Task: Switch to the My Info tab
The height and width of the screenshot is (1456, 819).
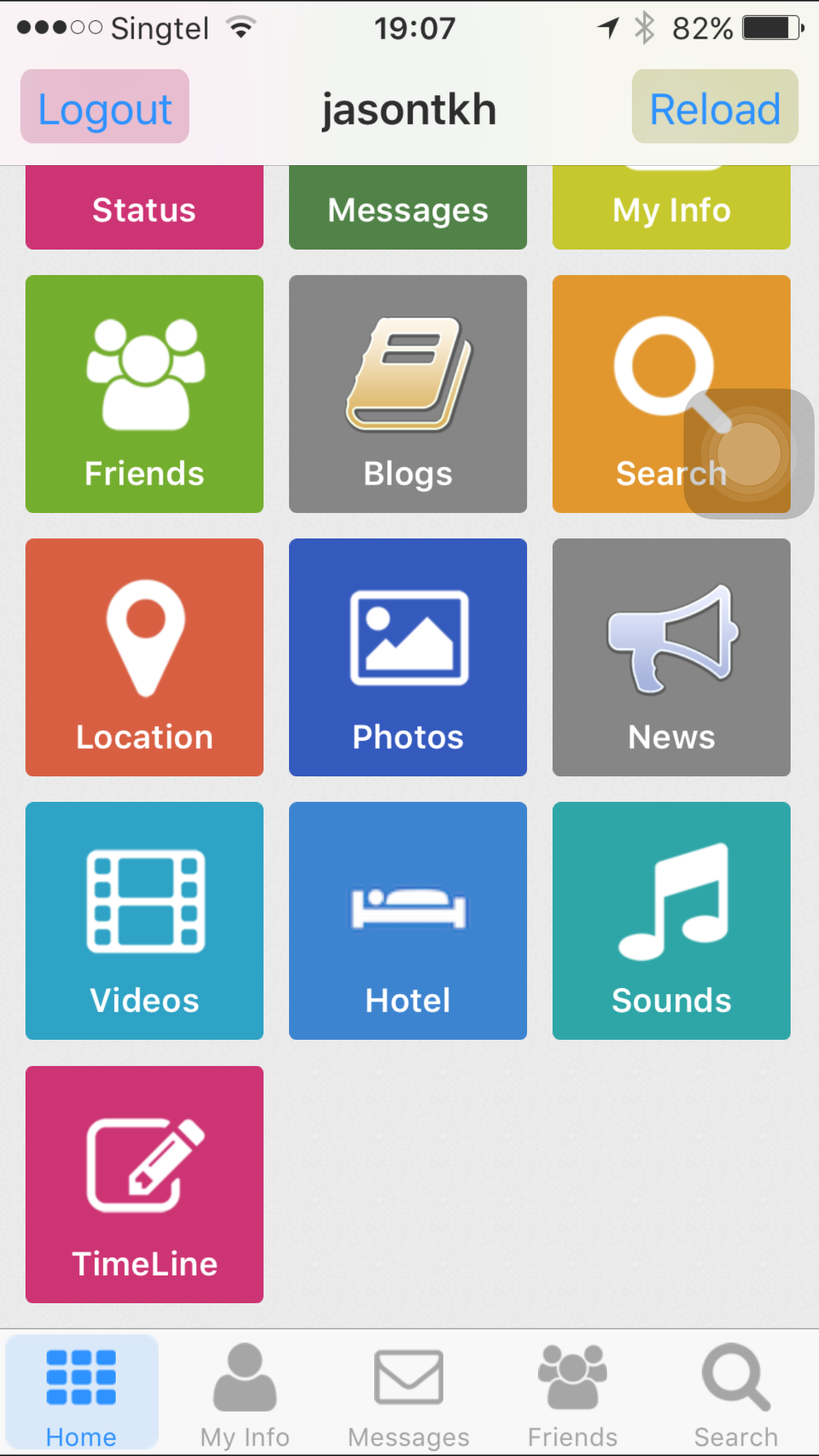Action: [245, 1393]
